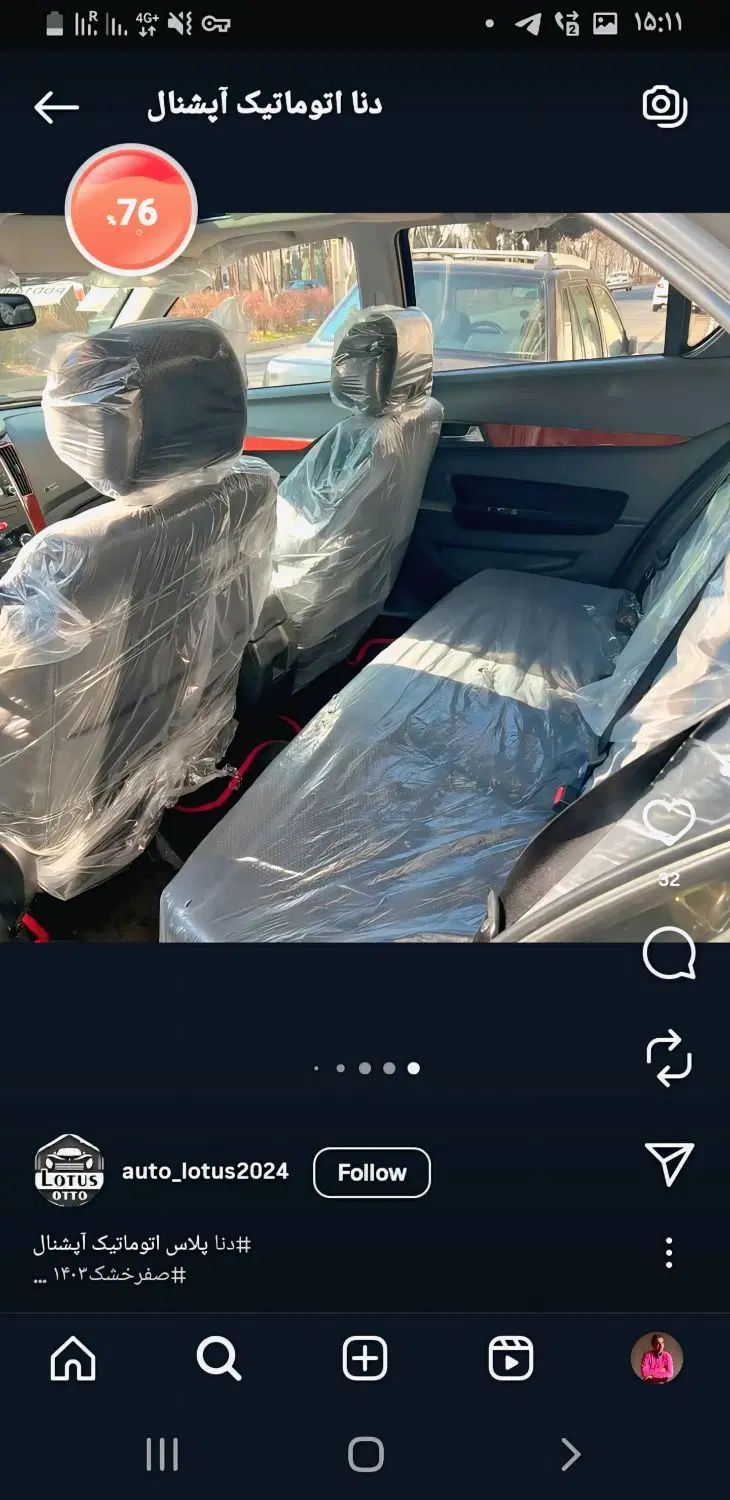The height and width of the screenshot is (1500, 730).
Task: Switch to the Reels tab
Action: point(510,1359)
